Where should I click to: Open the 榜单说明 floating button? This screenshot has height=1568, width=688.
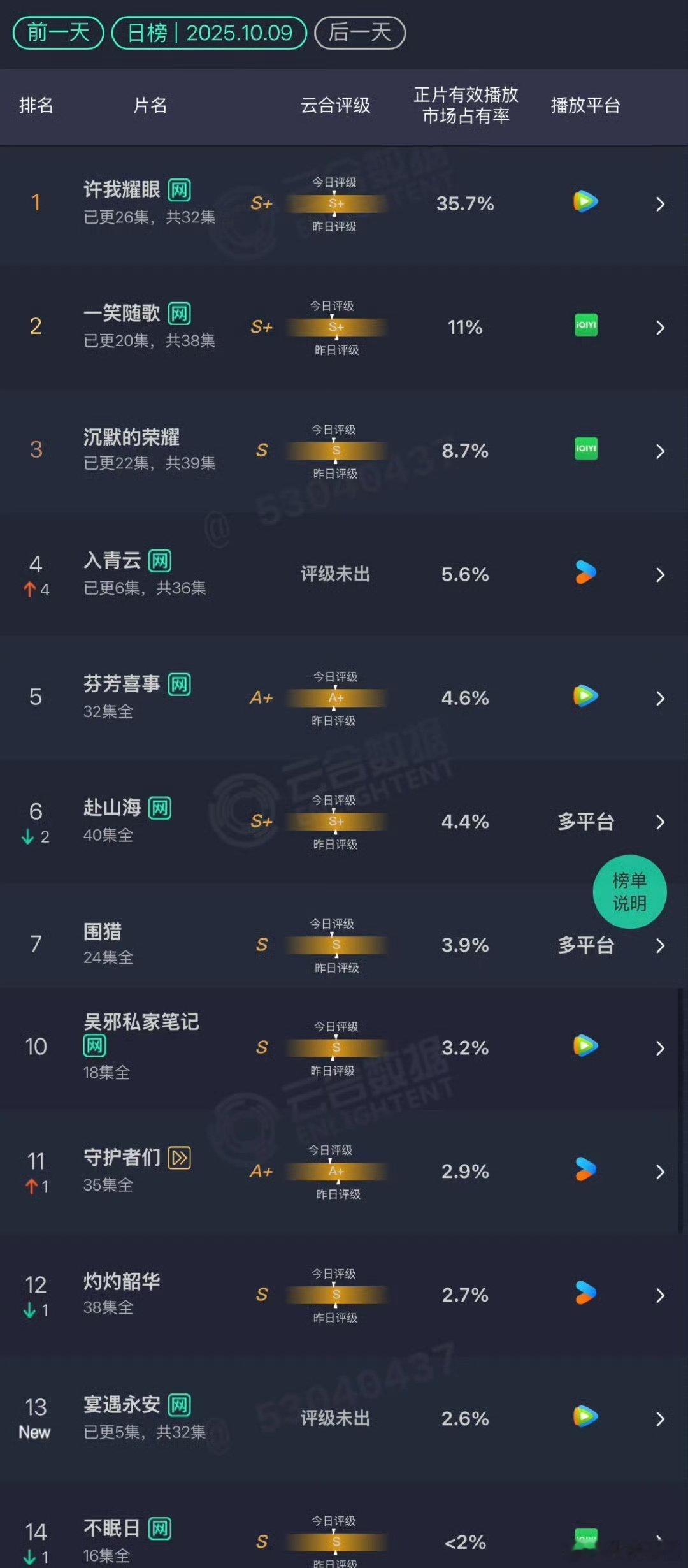point(629,891)
